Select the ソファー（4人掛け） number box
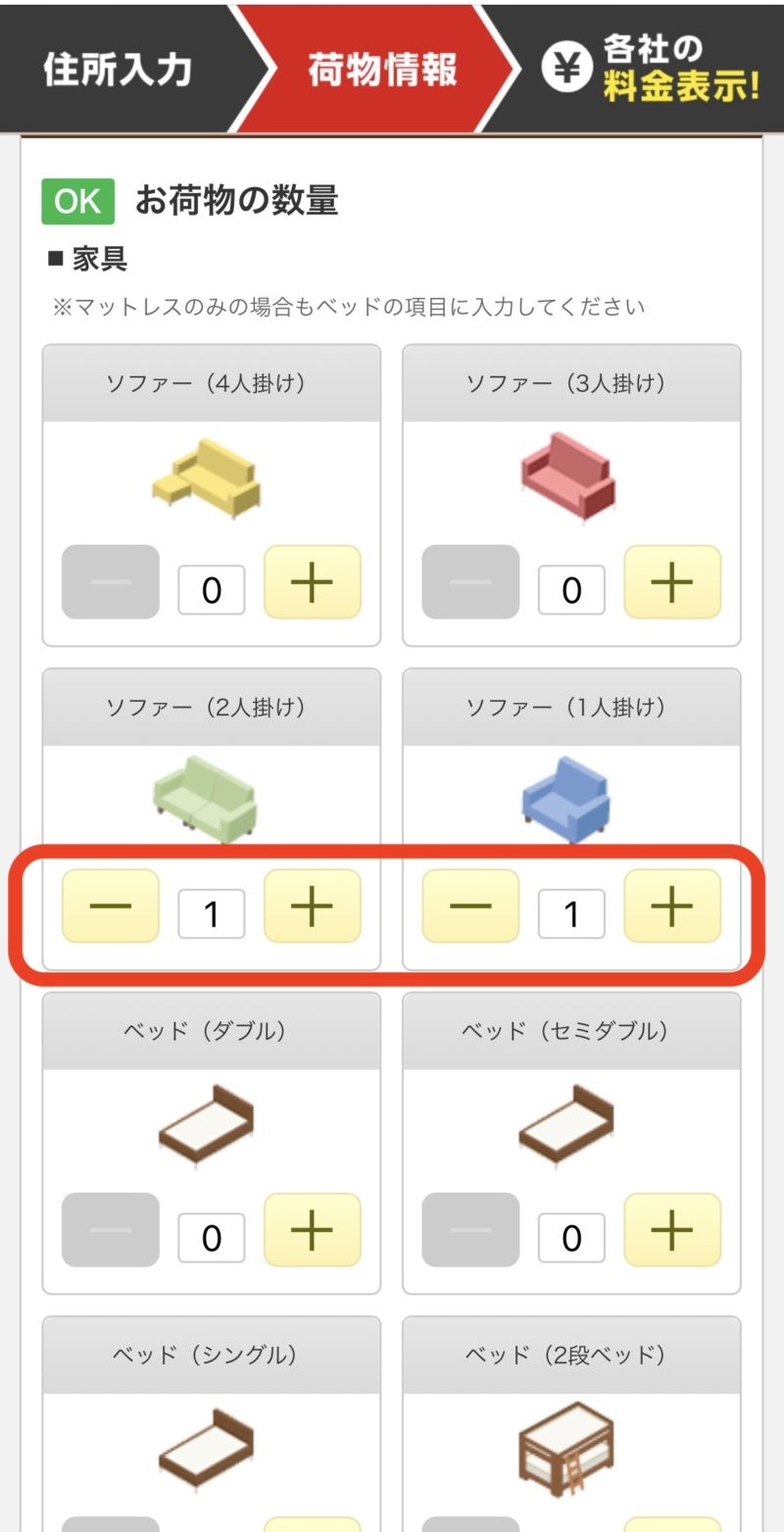The image size is (784, 1532). 211,589
